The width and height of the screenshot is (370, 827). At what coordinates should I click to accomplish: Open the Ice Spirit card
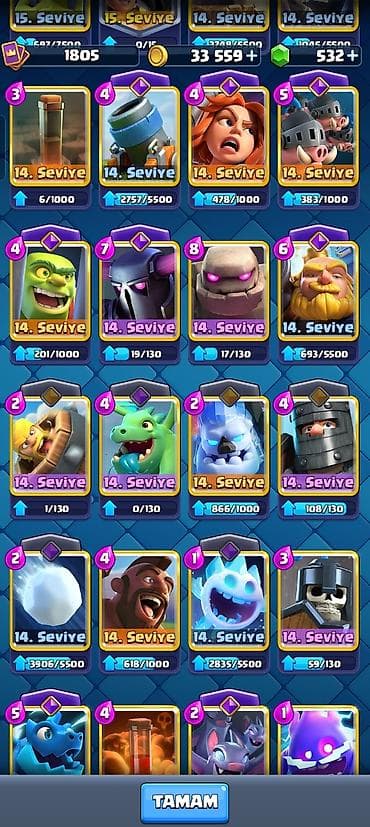tap(229, 601)
